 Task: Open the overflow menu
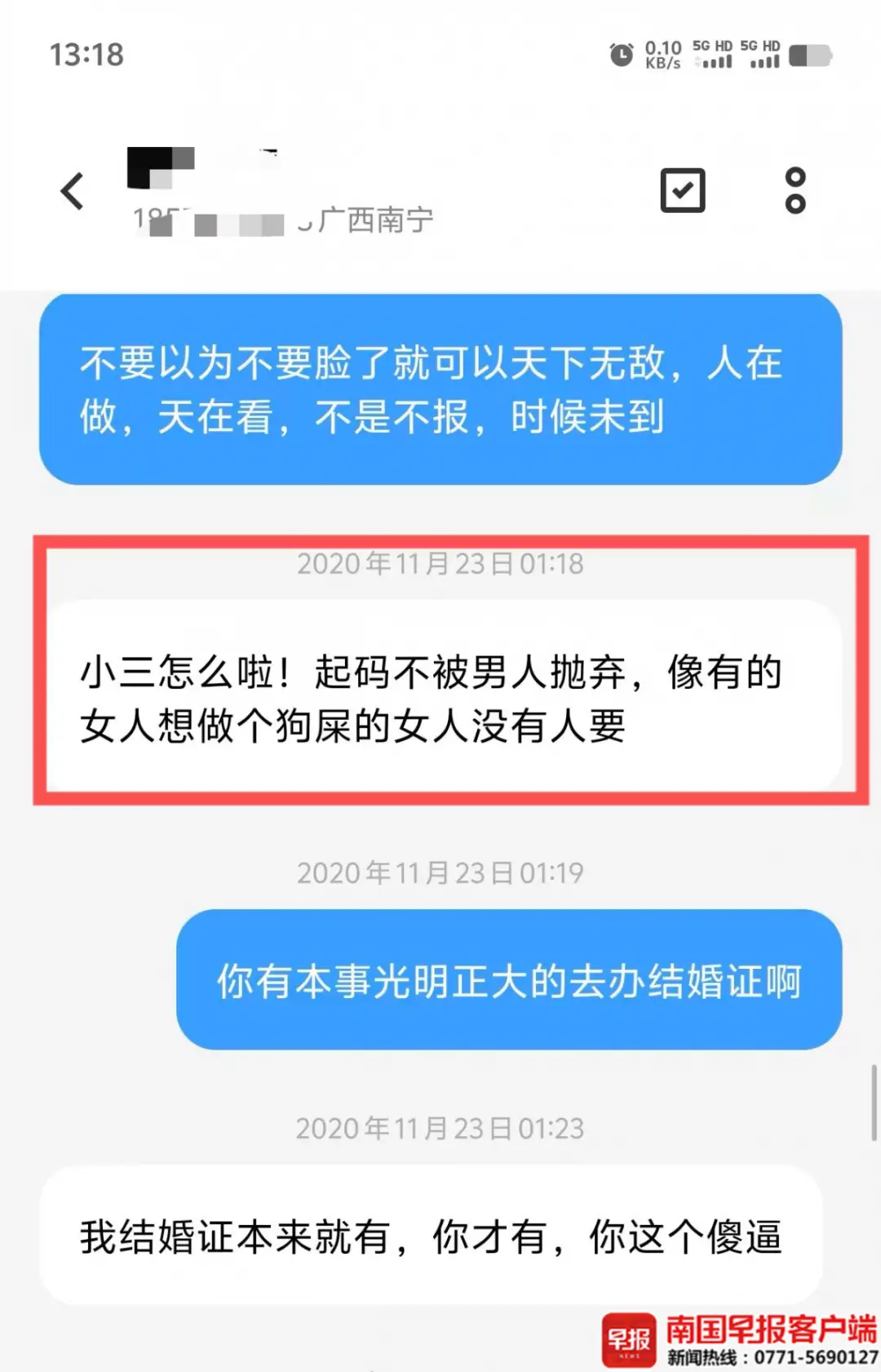tap(795, 191)
